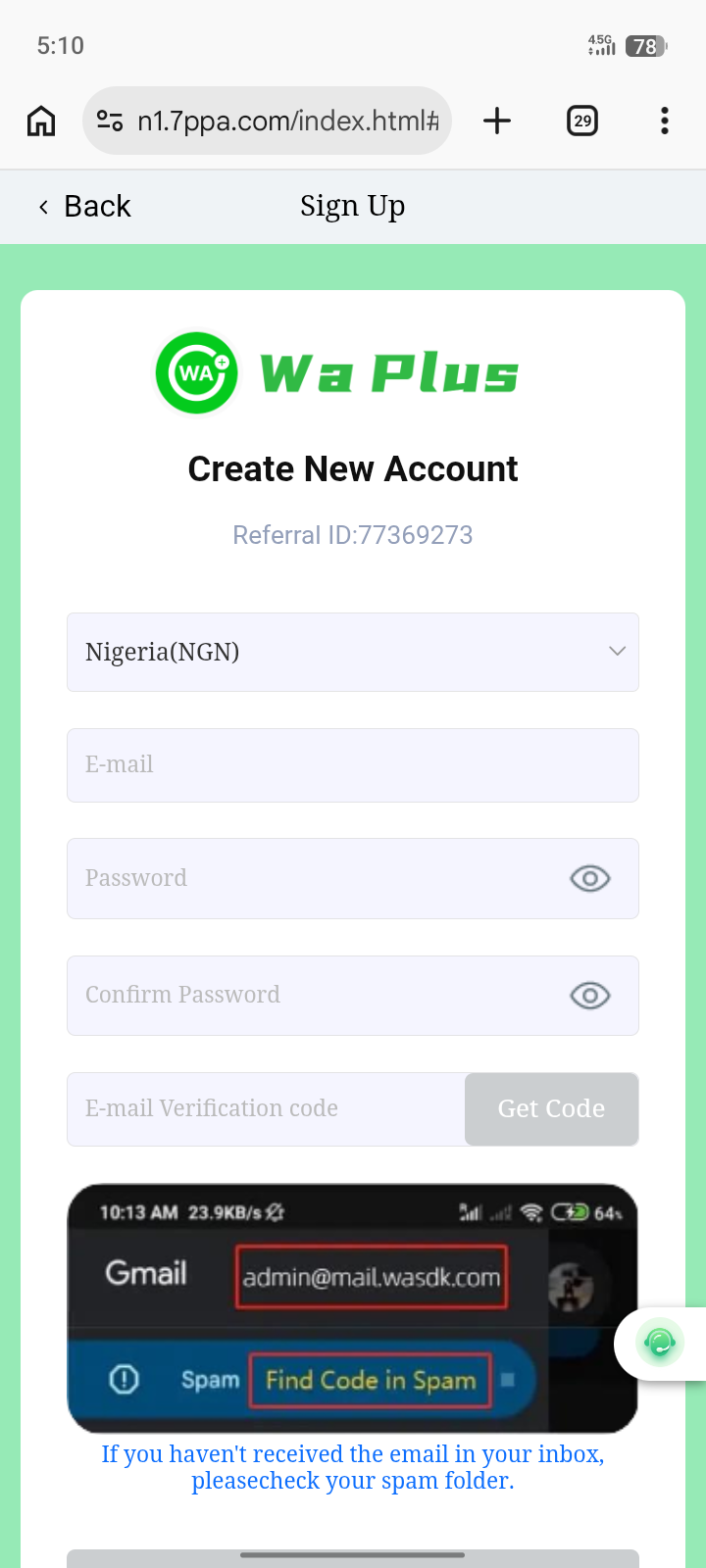This screenshot has height=1568, width=706.
Task: Open the browser overflow menu
Action: [x=665, y=122]
